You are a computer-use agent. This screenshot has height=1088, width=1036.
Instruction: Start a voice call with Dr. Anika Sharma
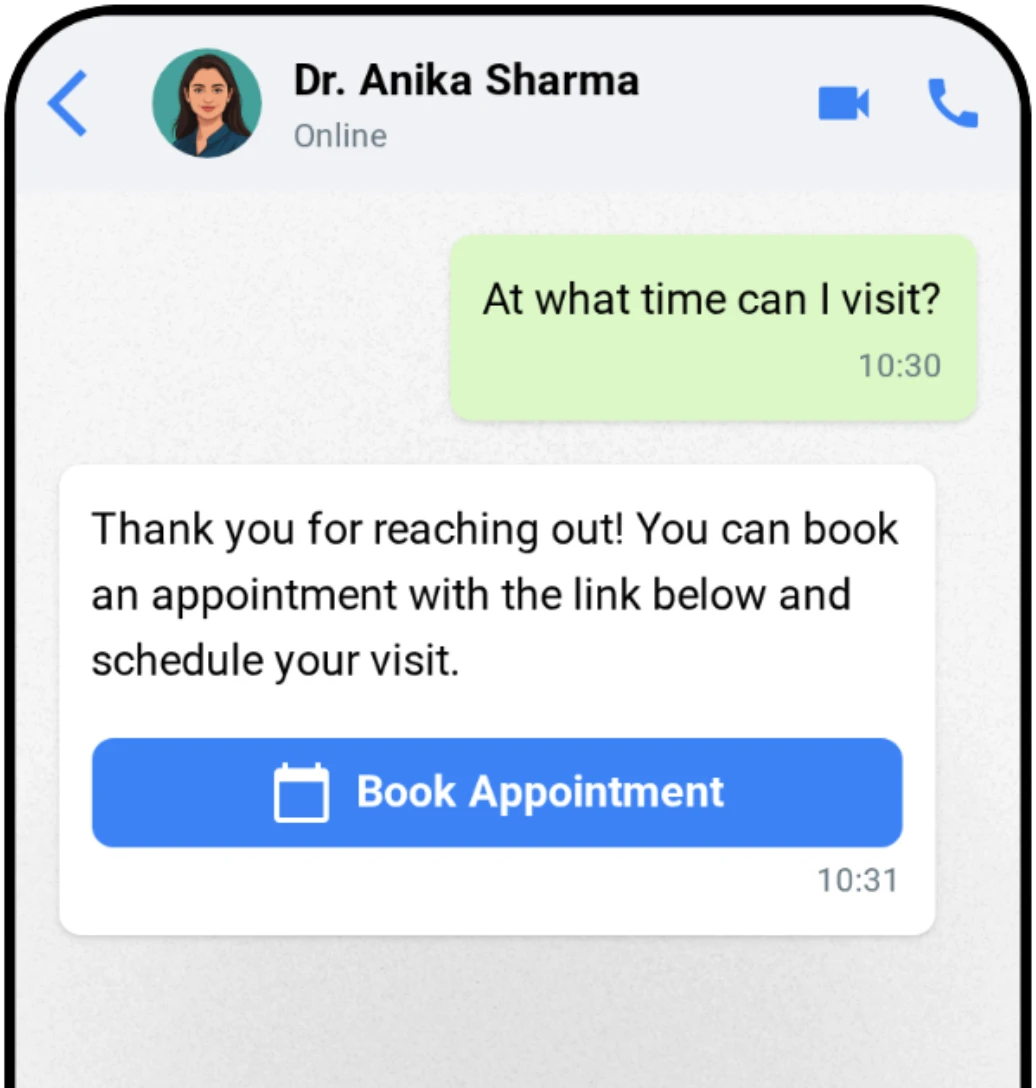point(952,104)
